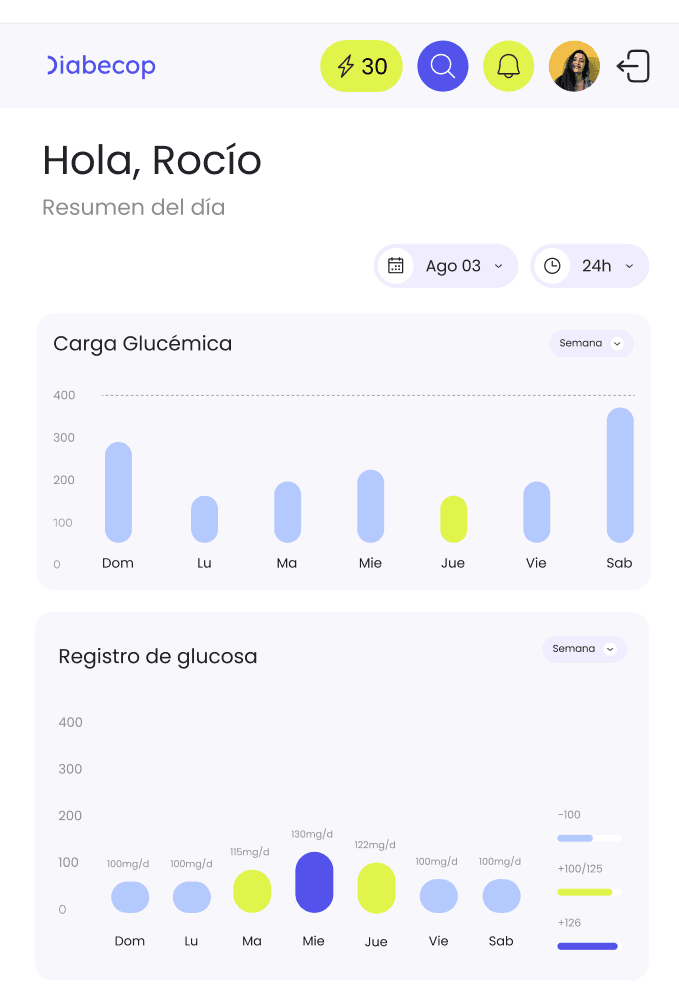Viewport: 679px width, 994px height.
Task: Open the notifications bell
Action: pos(508,66)
